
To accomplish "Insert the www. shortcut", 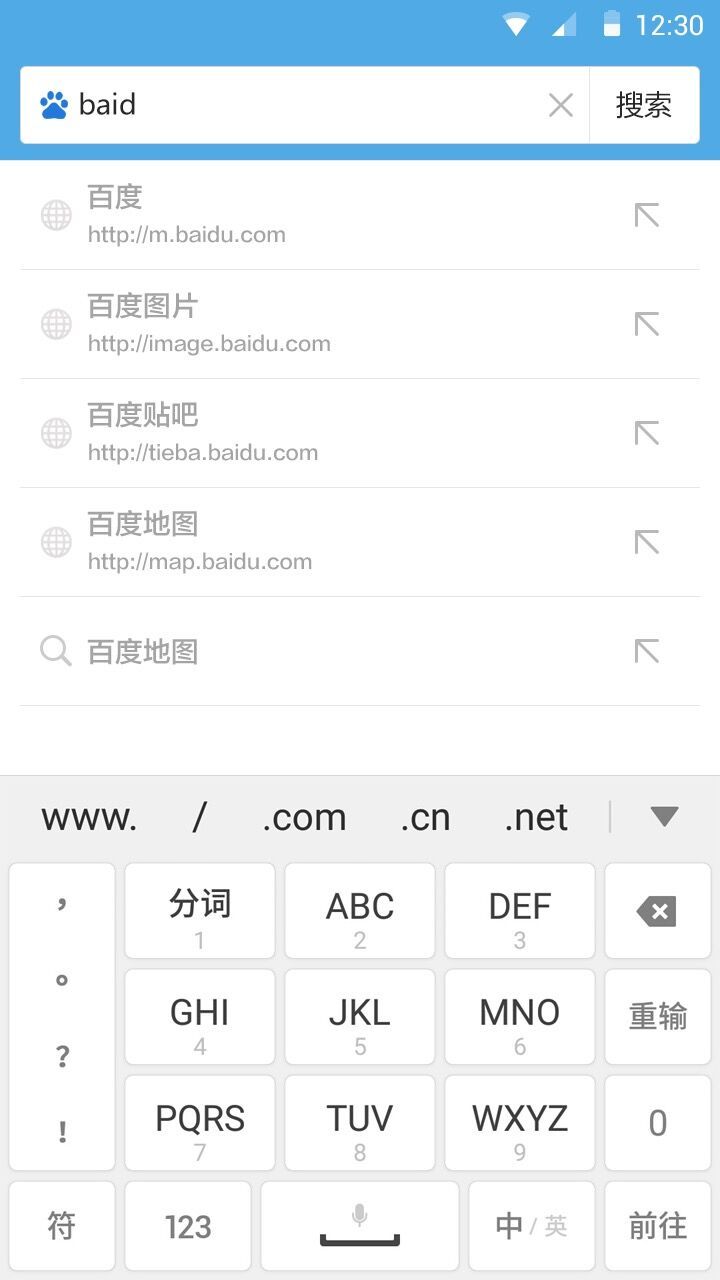I will [89, 818].
